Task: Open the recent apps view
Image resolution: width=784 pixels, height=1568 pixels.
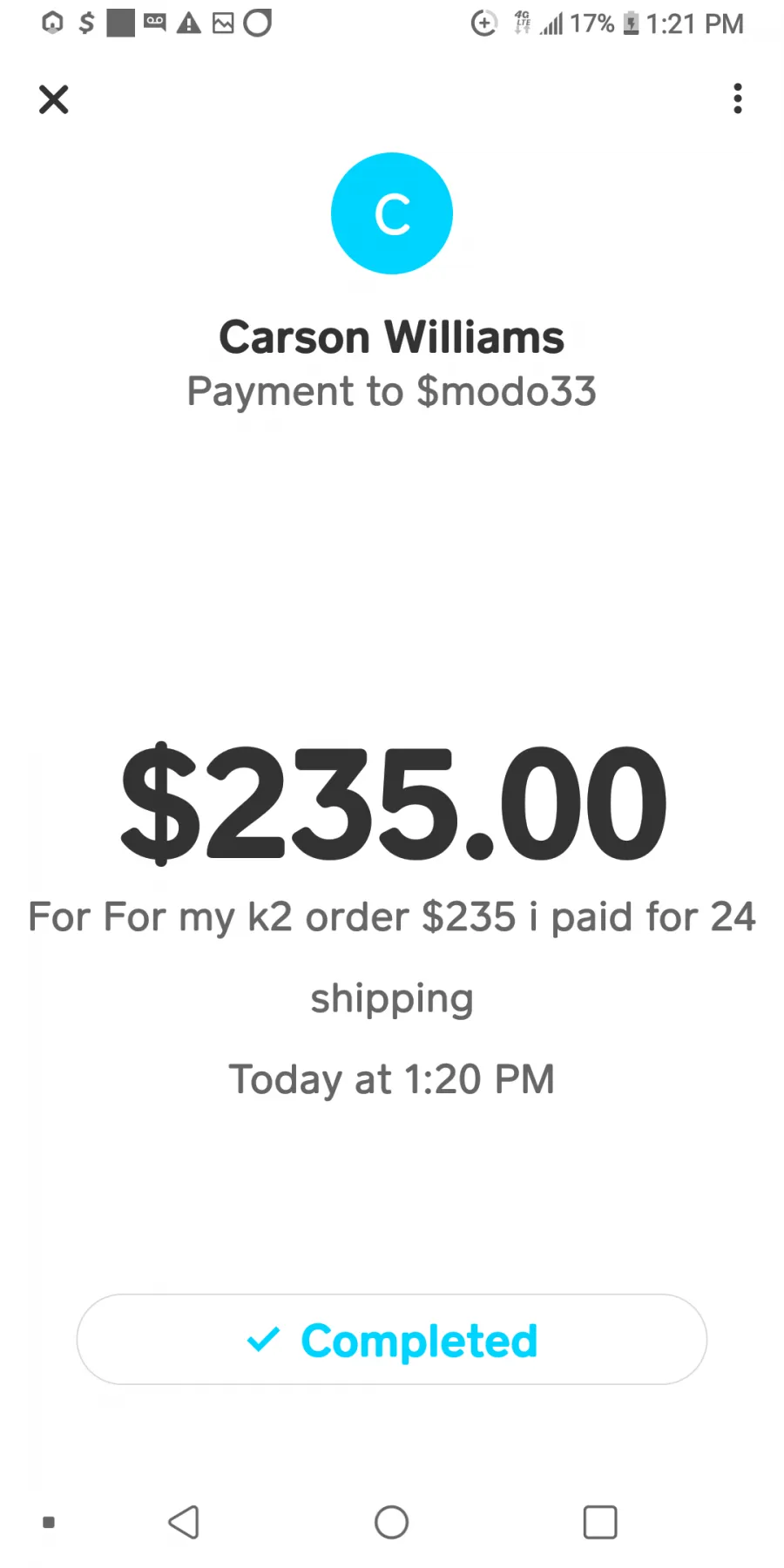Action: pos(600,1522)
